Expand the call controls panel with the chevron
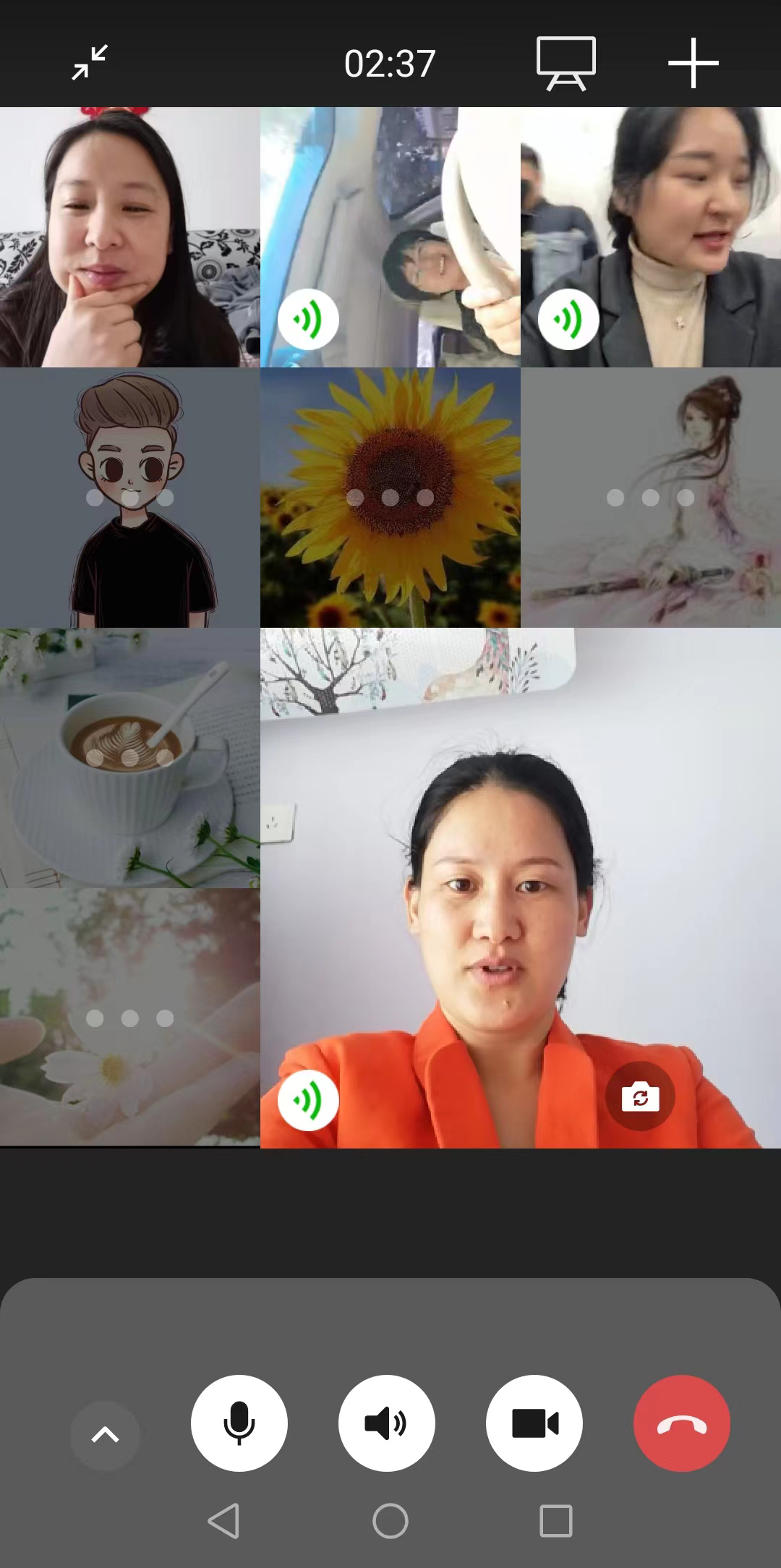 tap(106, 1435)
